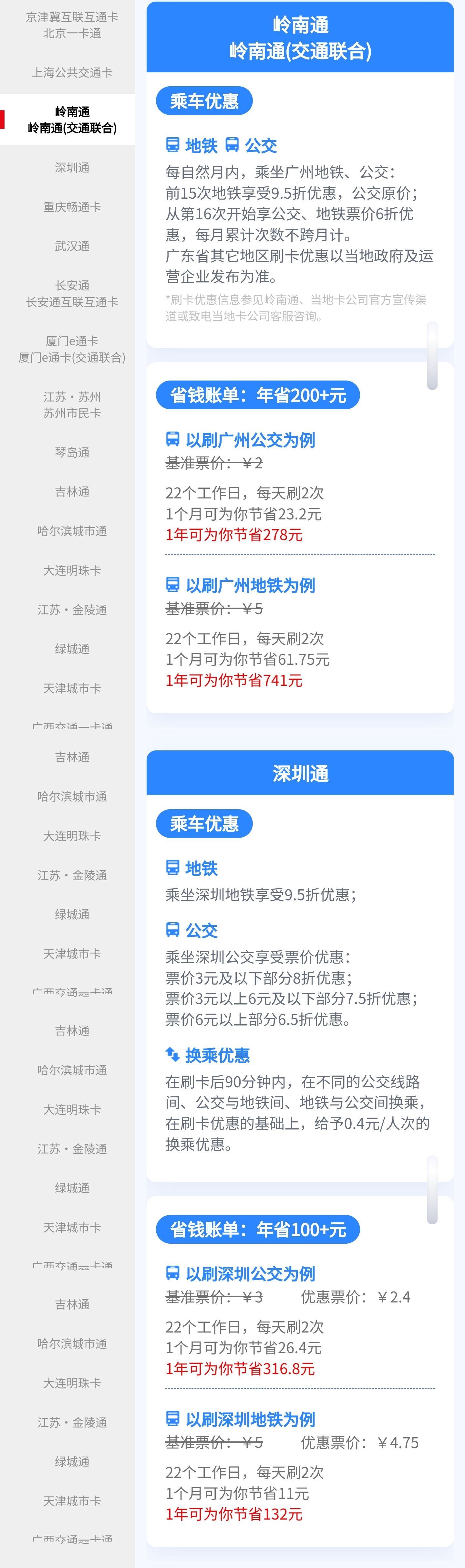Image resolution: width=465 pixels, height=1568 pixels.
Task: Switch to 厦门e通卡(交通联合)
Action: pyautogui.click(x=72, y=350)
